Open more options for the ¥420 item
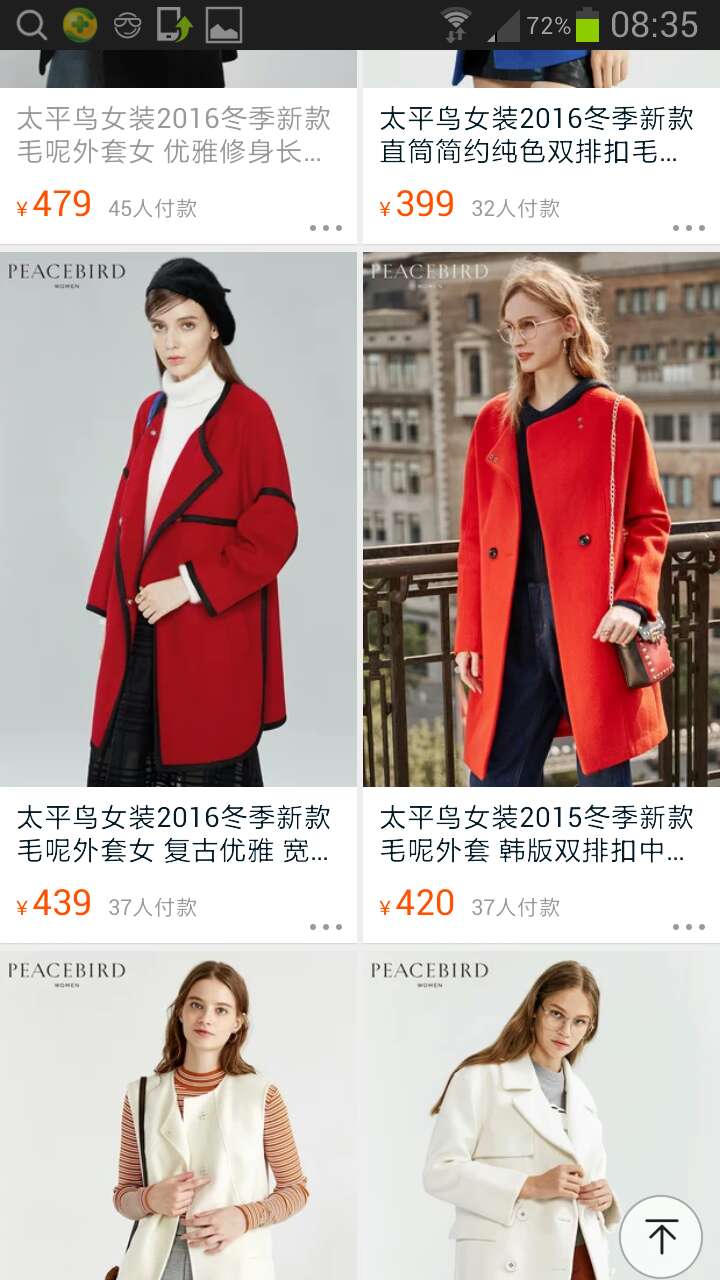Image resolution: width=720 pixels, height=1280 pixels. [688, 927]
